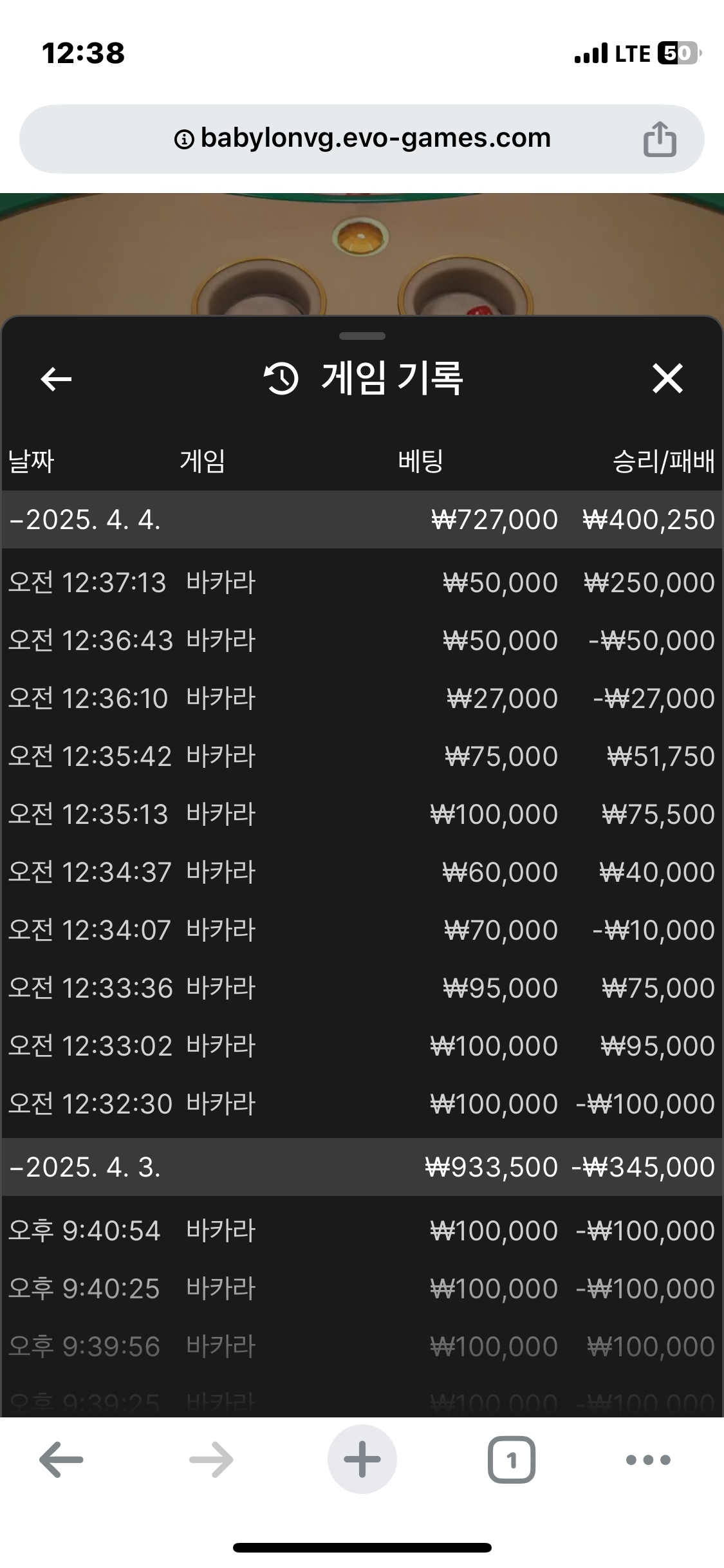Collapse the 2025. 4. 4. date group

(x=85, y=519)
